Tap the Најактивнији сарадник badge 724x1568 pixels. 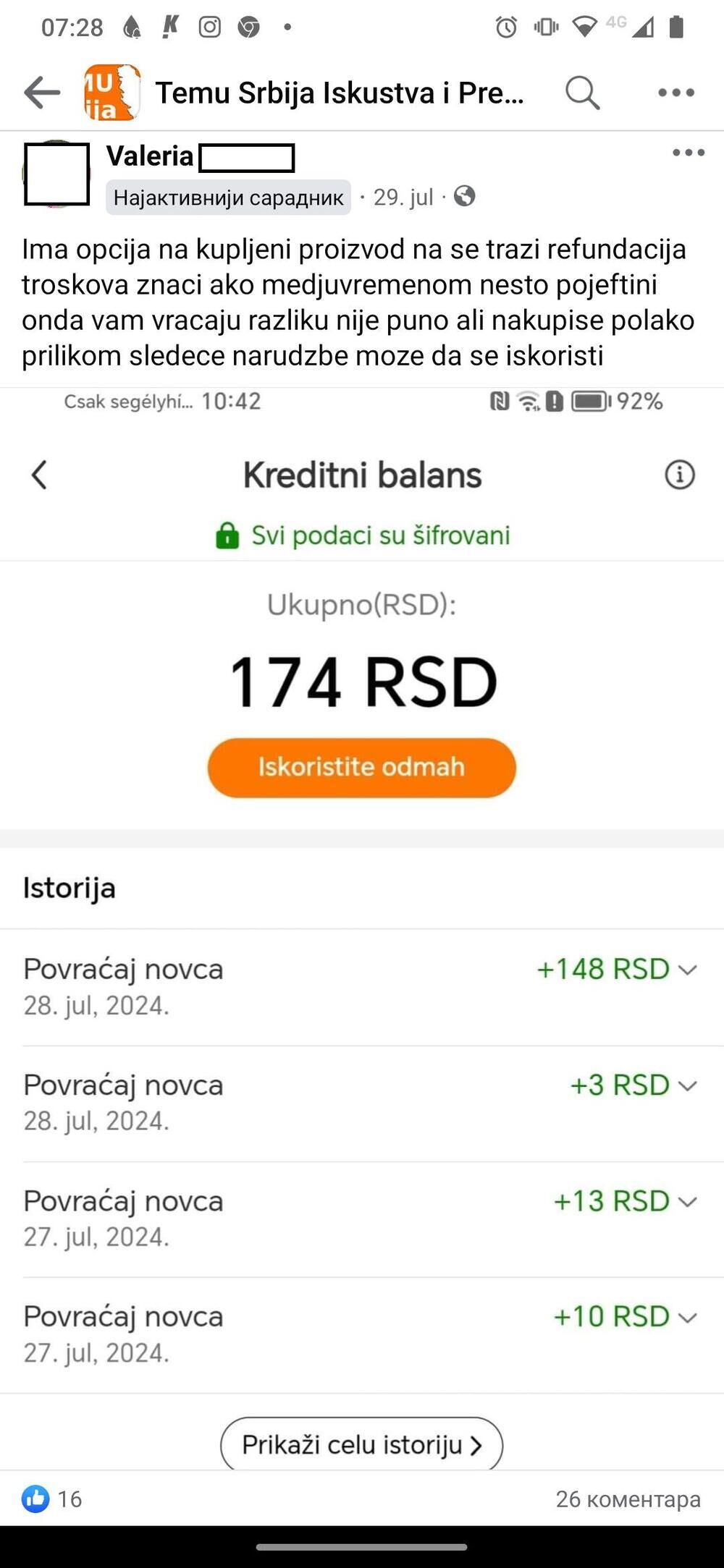[229, 197]
